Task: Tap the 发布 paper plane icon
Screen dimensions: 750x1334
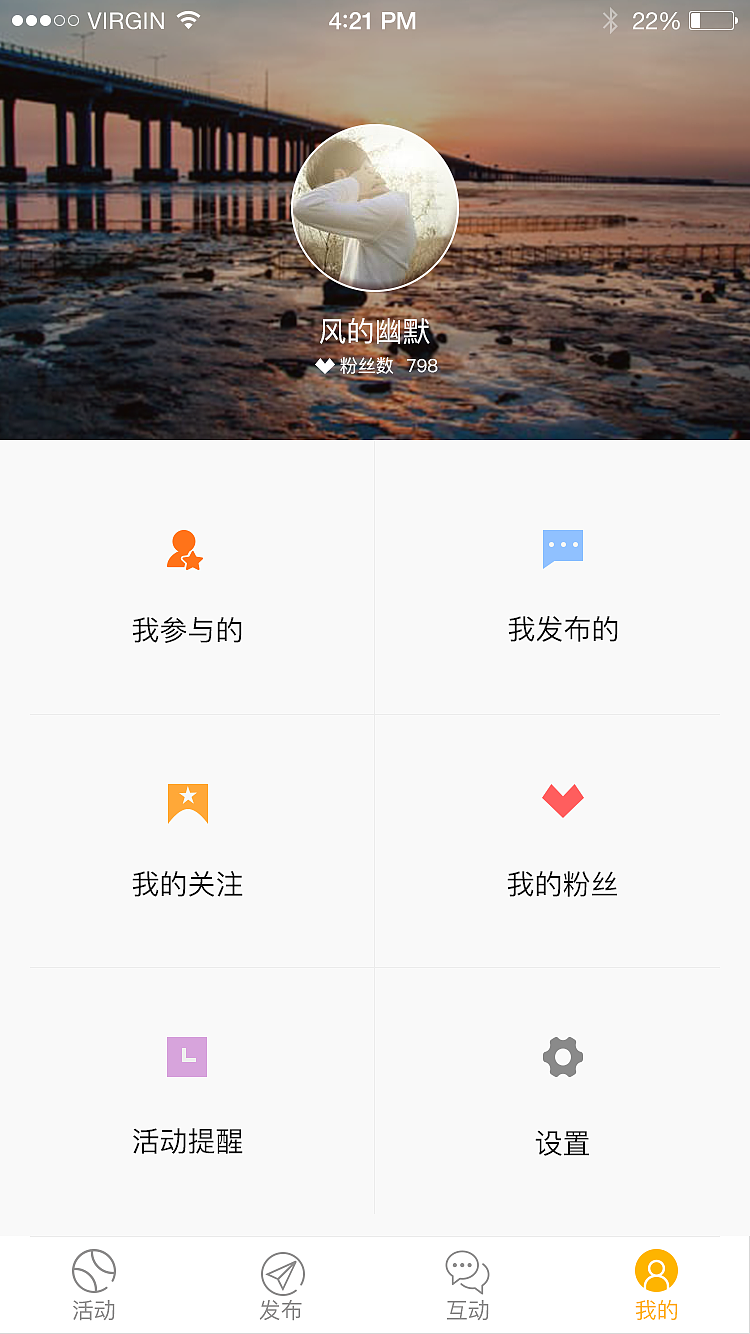Action: click(x=280, y=1271)
